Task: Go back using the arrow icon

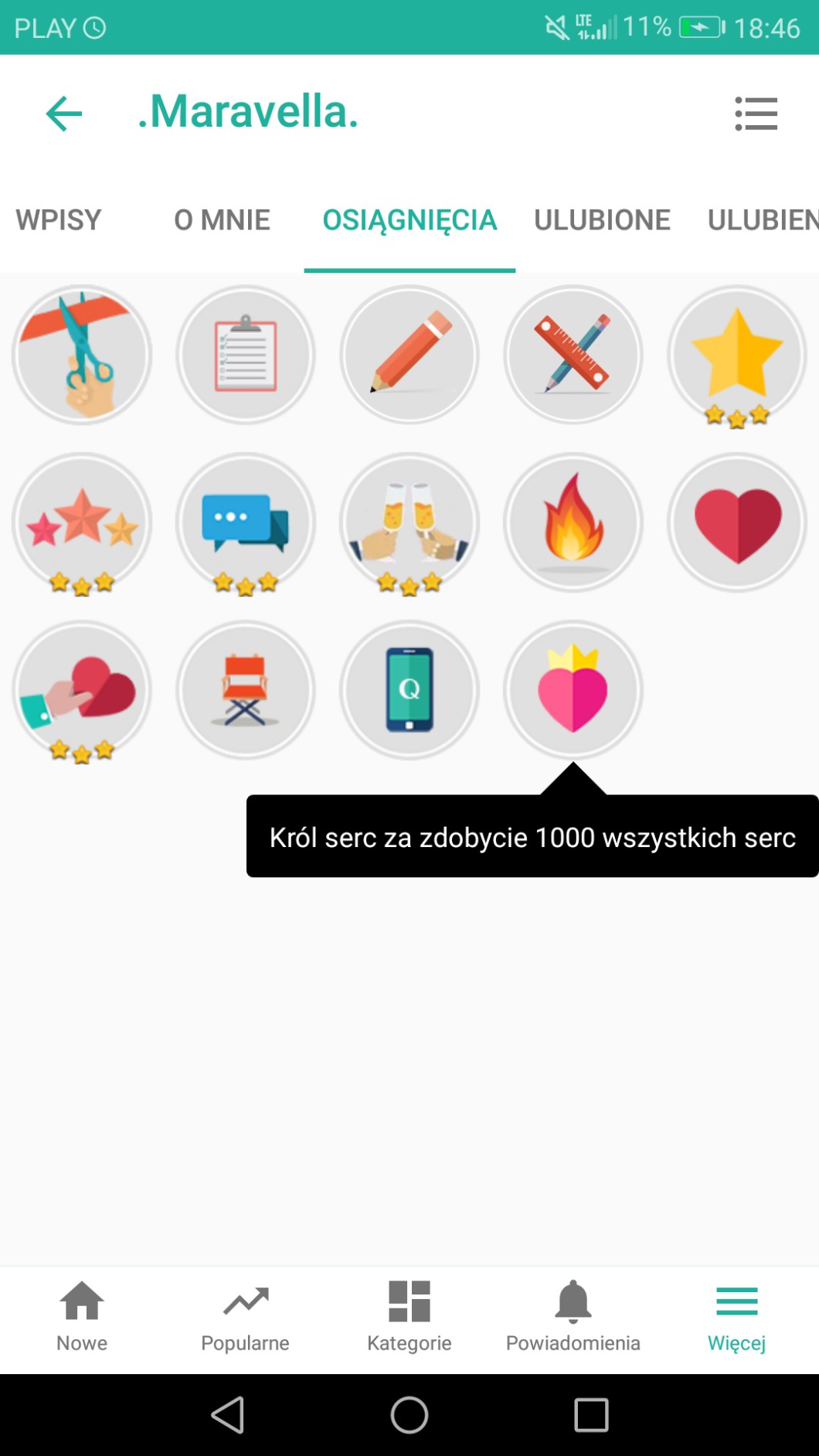Action: pyautogui.click(x=63, y=114)
